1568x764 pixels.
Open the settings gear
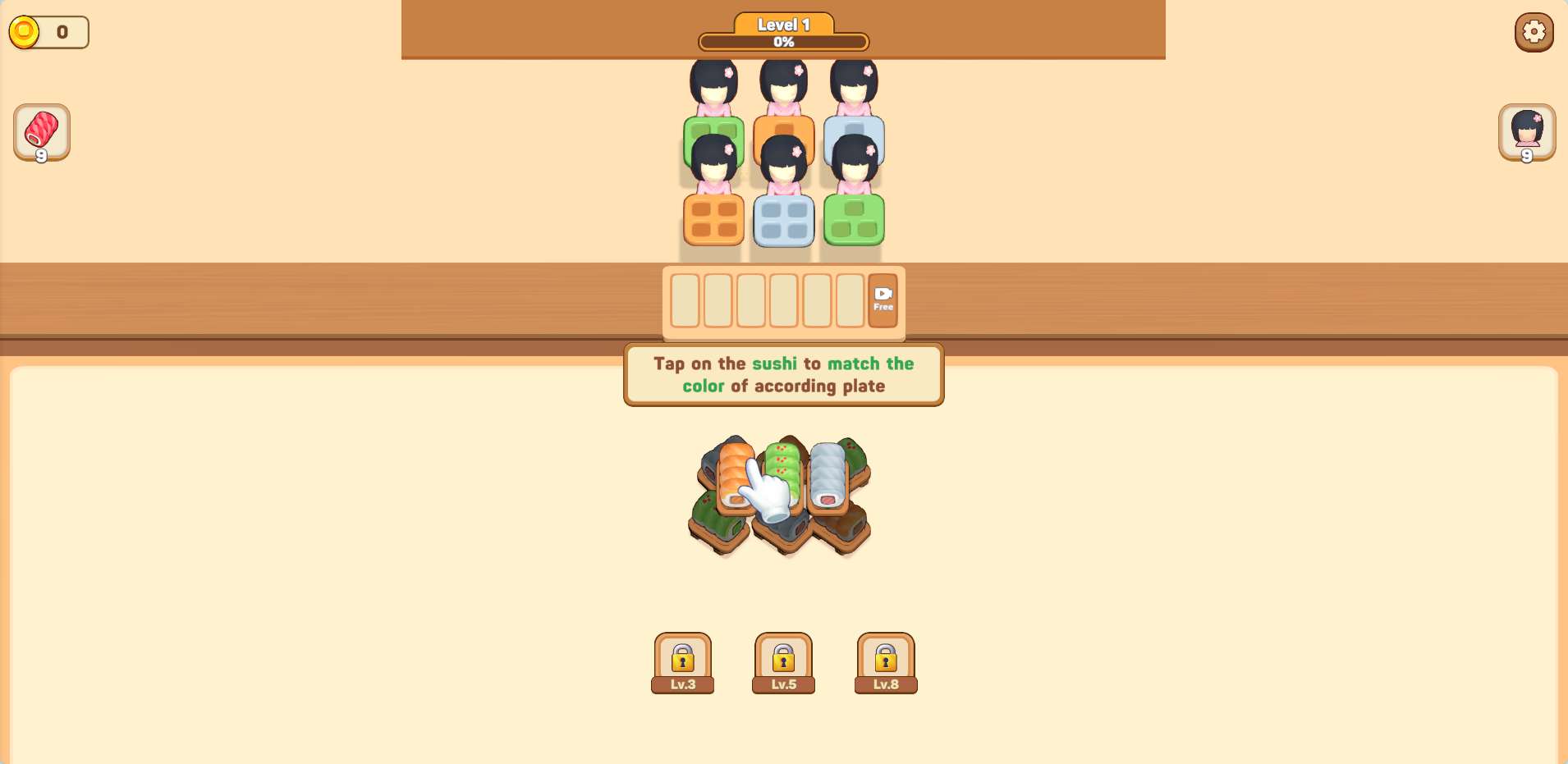click(x=1534, y=32)
